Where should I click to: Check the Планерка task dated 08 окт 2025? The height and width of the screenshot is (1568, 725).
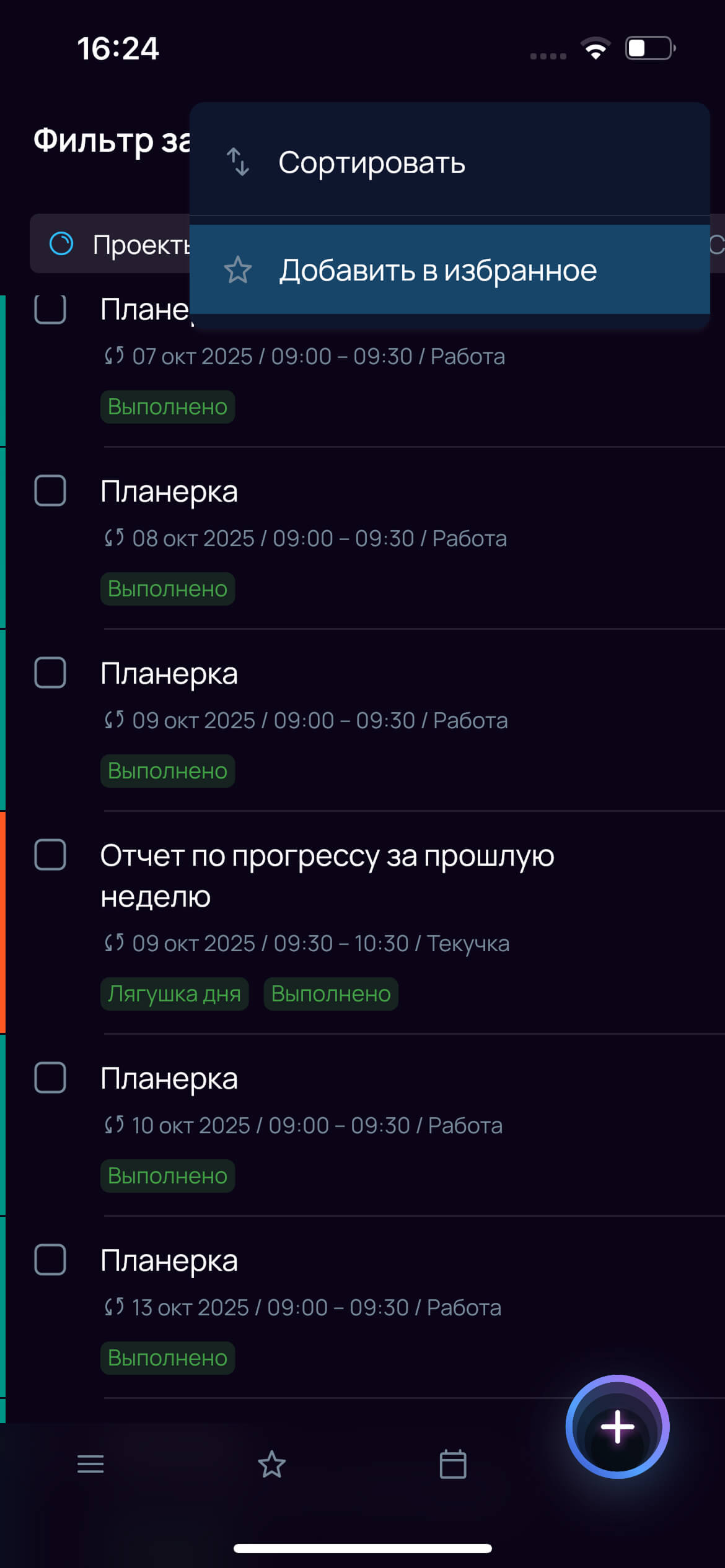pyautogui.click(x=50, y=490)
